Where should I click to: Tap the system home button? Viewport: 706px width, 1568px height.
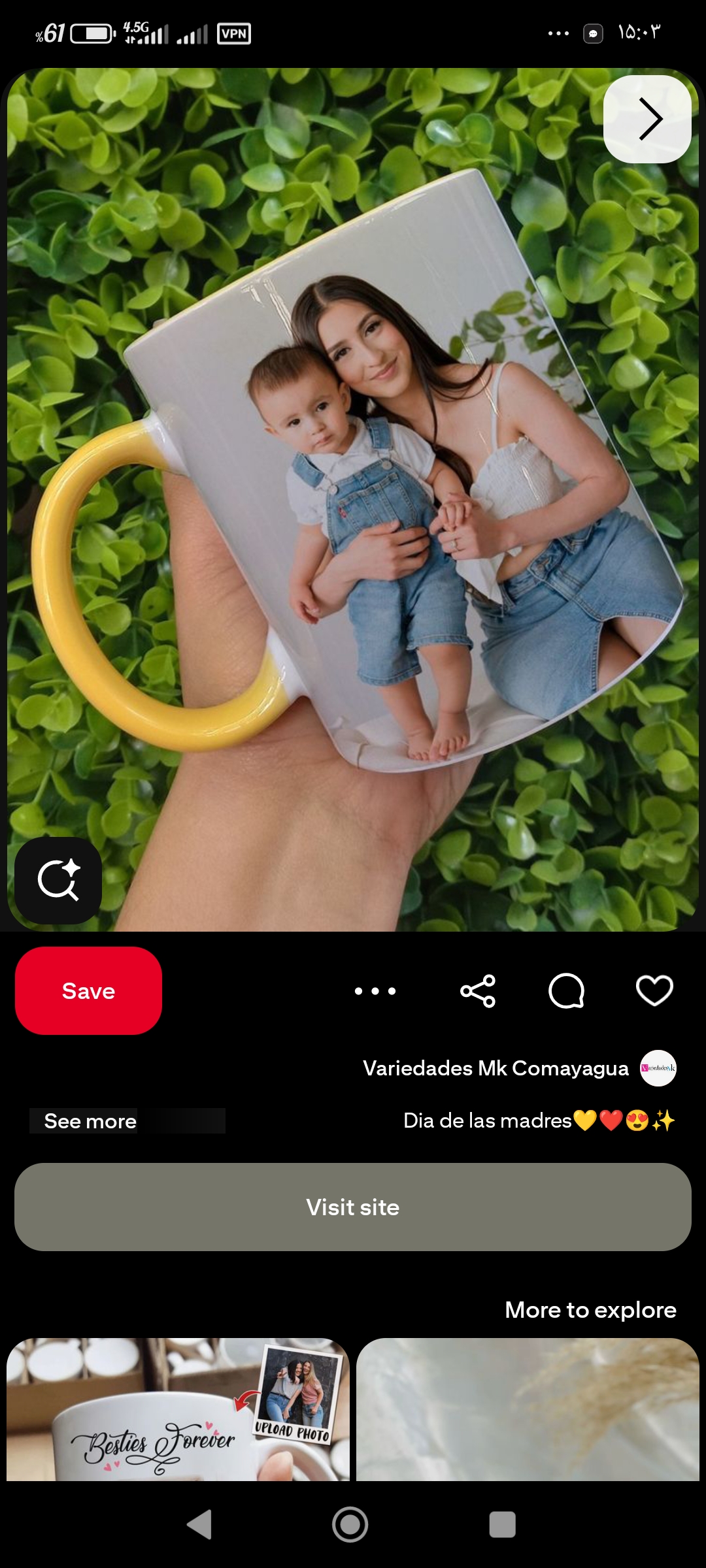(x=350, y=1525)
